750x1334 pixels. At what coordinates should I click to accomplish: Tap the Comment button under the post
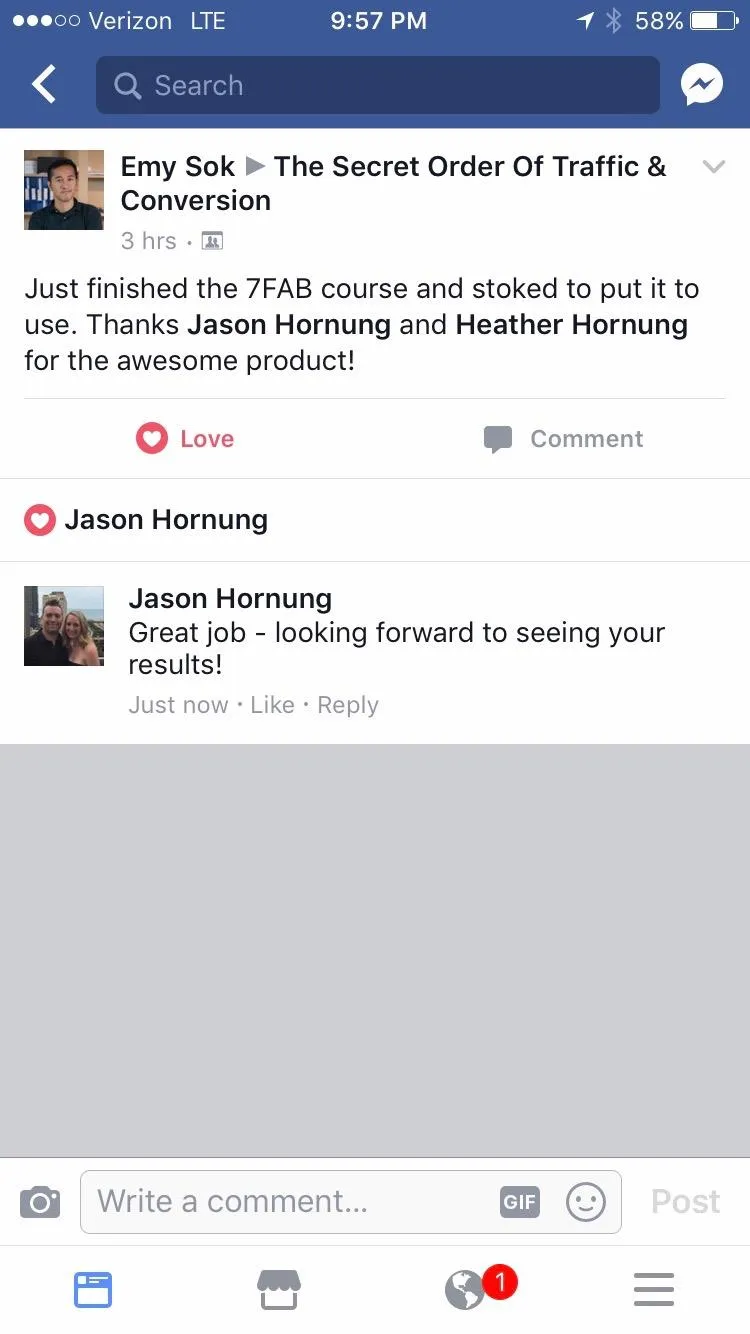pos(563,439)
